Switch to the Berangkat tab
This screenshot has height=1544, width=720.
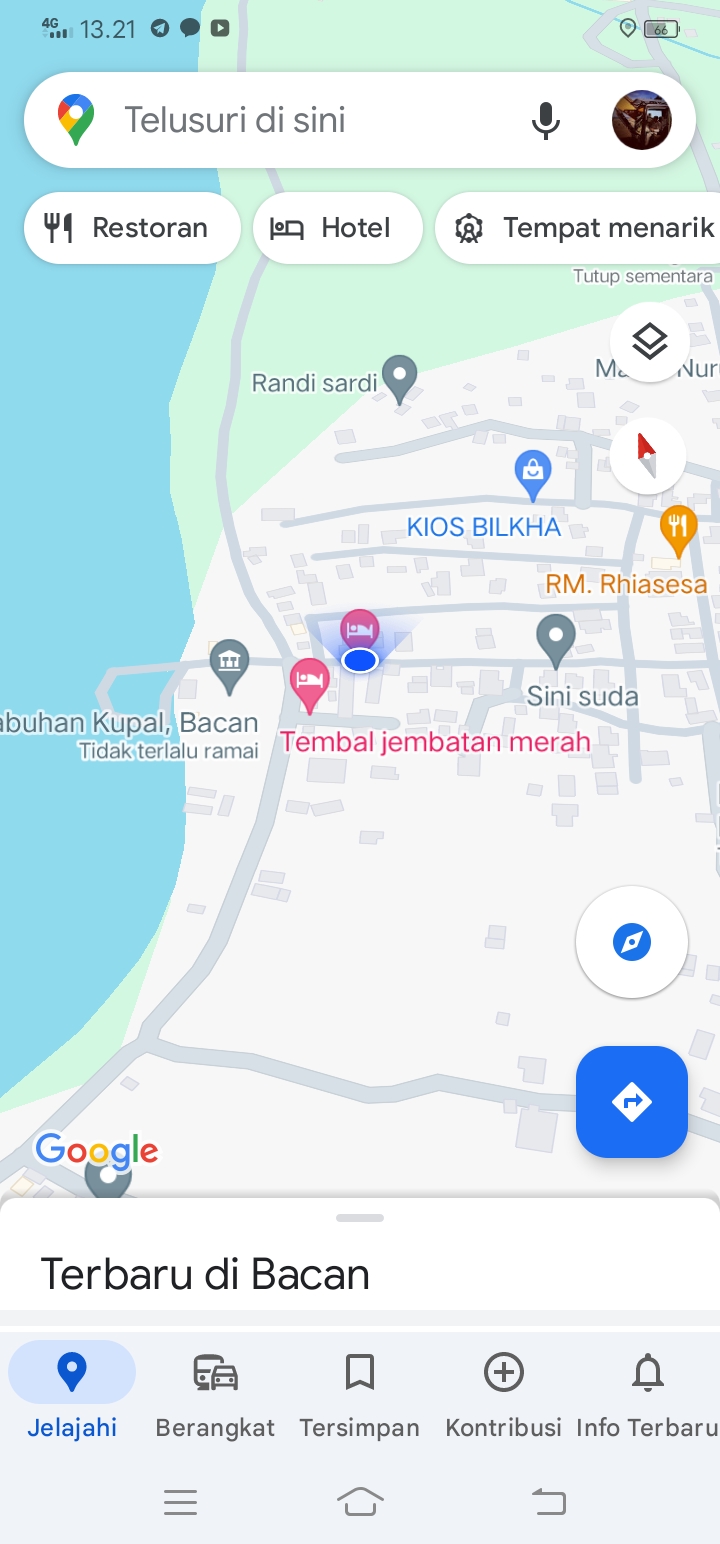point(215,1397)
